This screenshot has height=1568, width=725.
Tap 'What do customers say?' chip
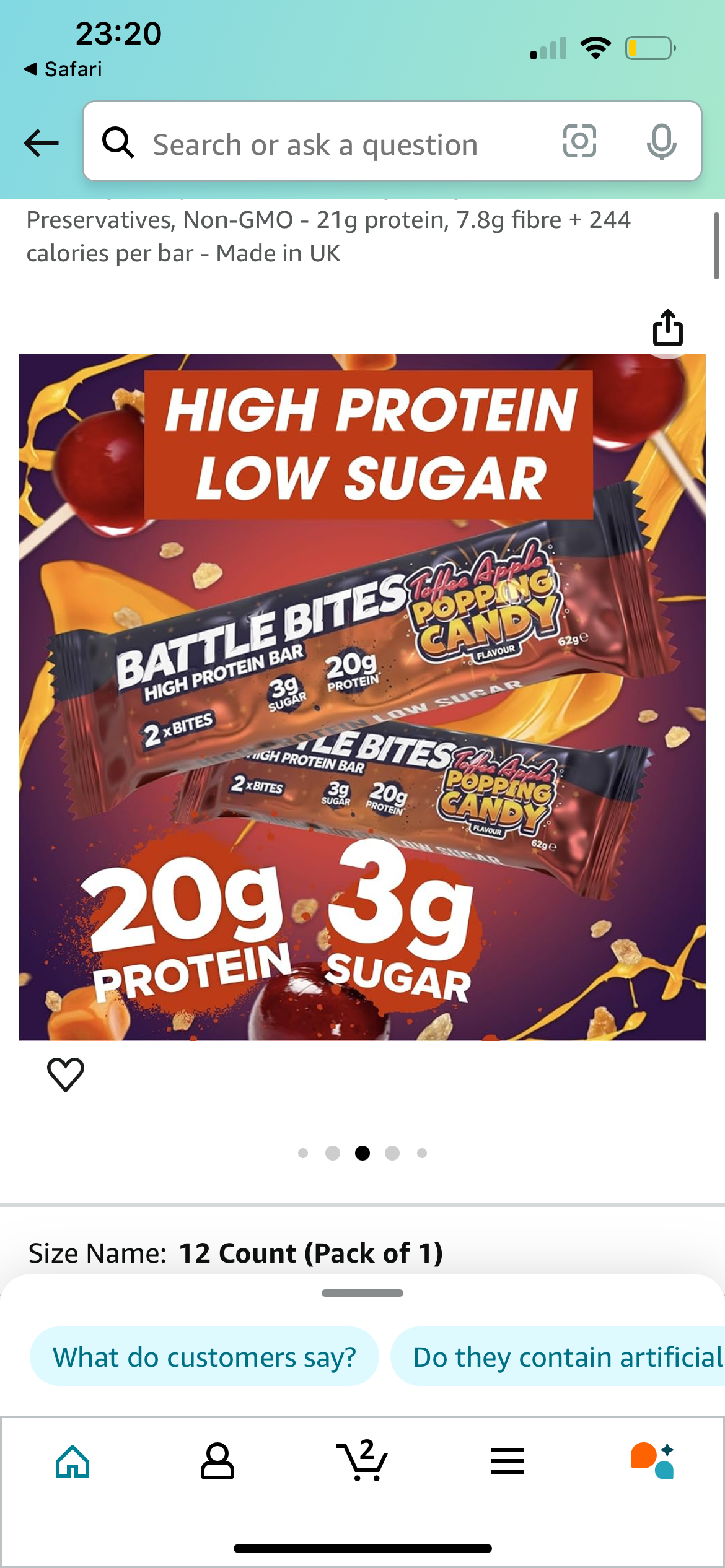pos(204,1357)
